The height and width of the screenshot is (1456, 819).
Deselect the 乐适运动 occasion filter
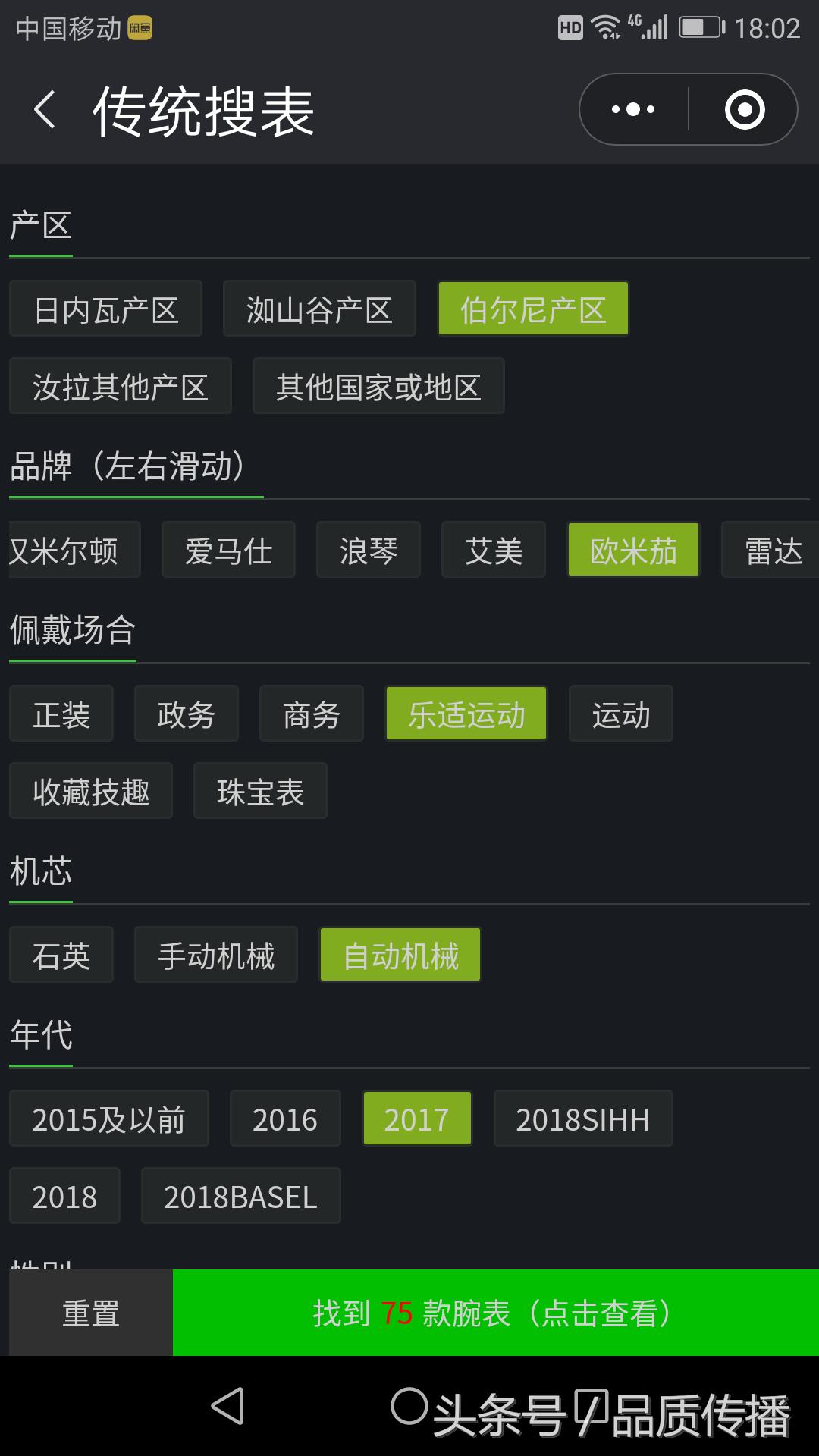[466, 713]
